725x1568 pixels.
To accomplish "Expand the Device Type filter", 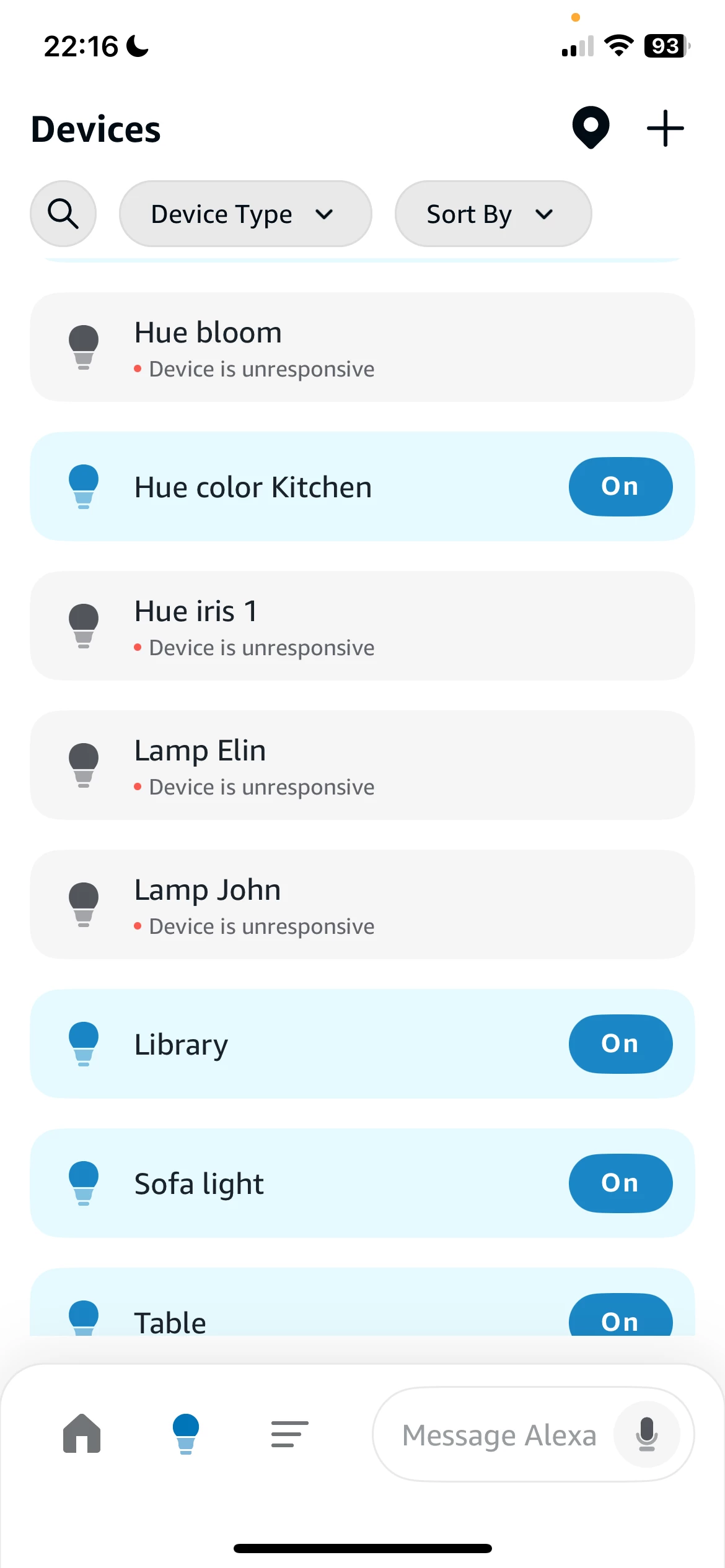I will (245, 214).
